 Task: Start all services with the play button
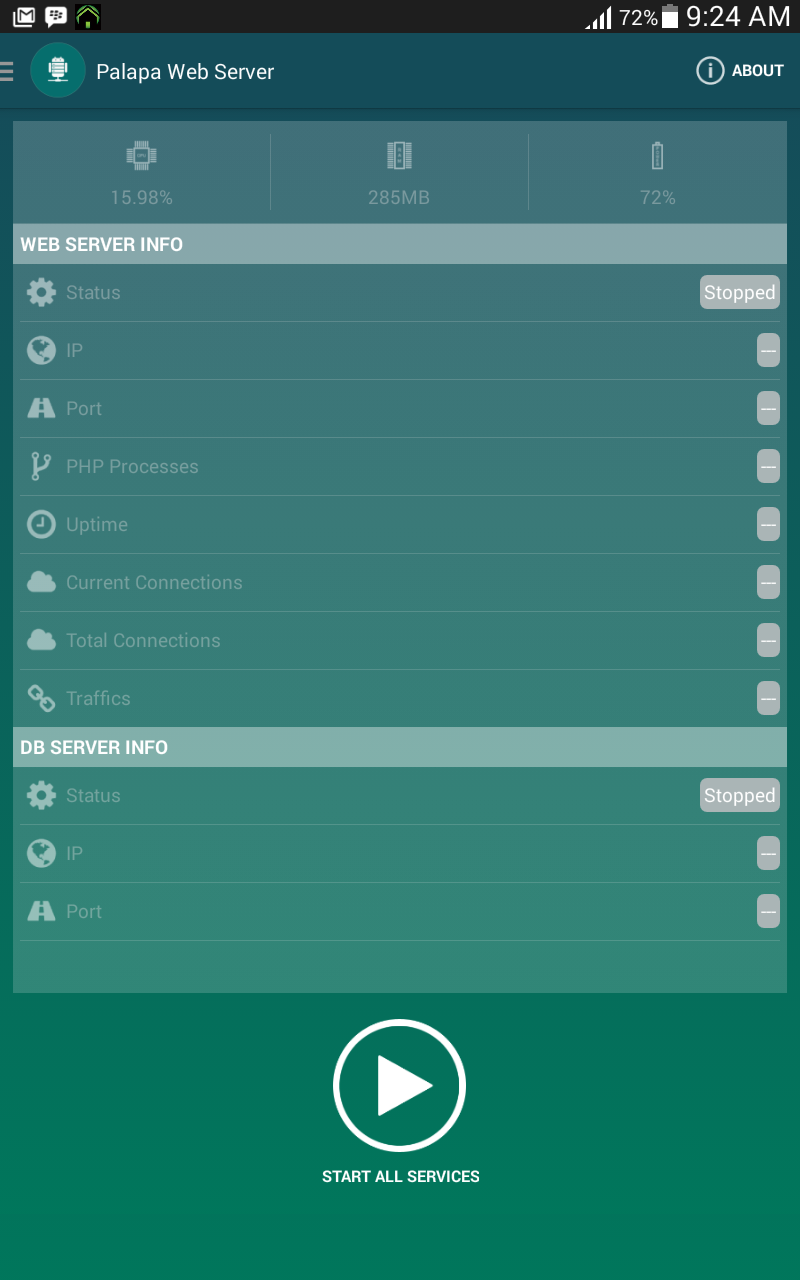coord(400,1085)
